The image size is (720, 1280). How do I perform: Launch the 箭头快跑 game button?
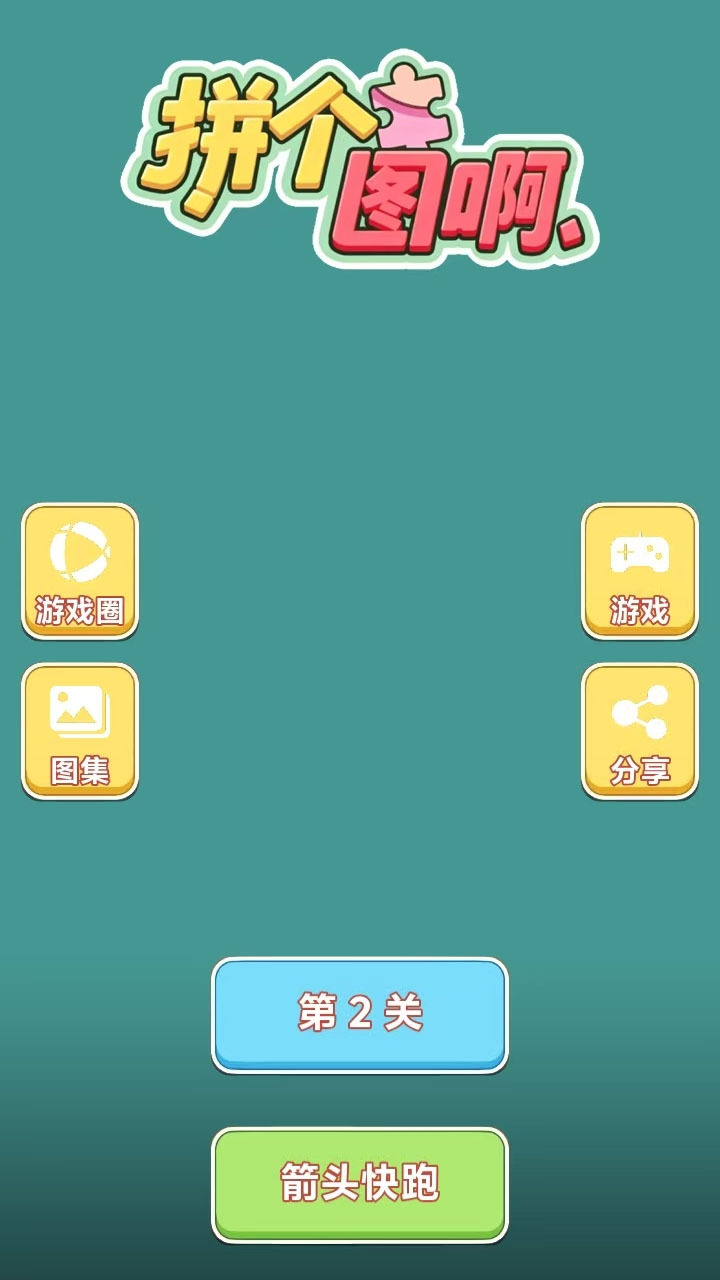pyautogui.click(x=360, y=1184)
